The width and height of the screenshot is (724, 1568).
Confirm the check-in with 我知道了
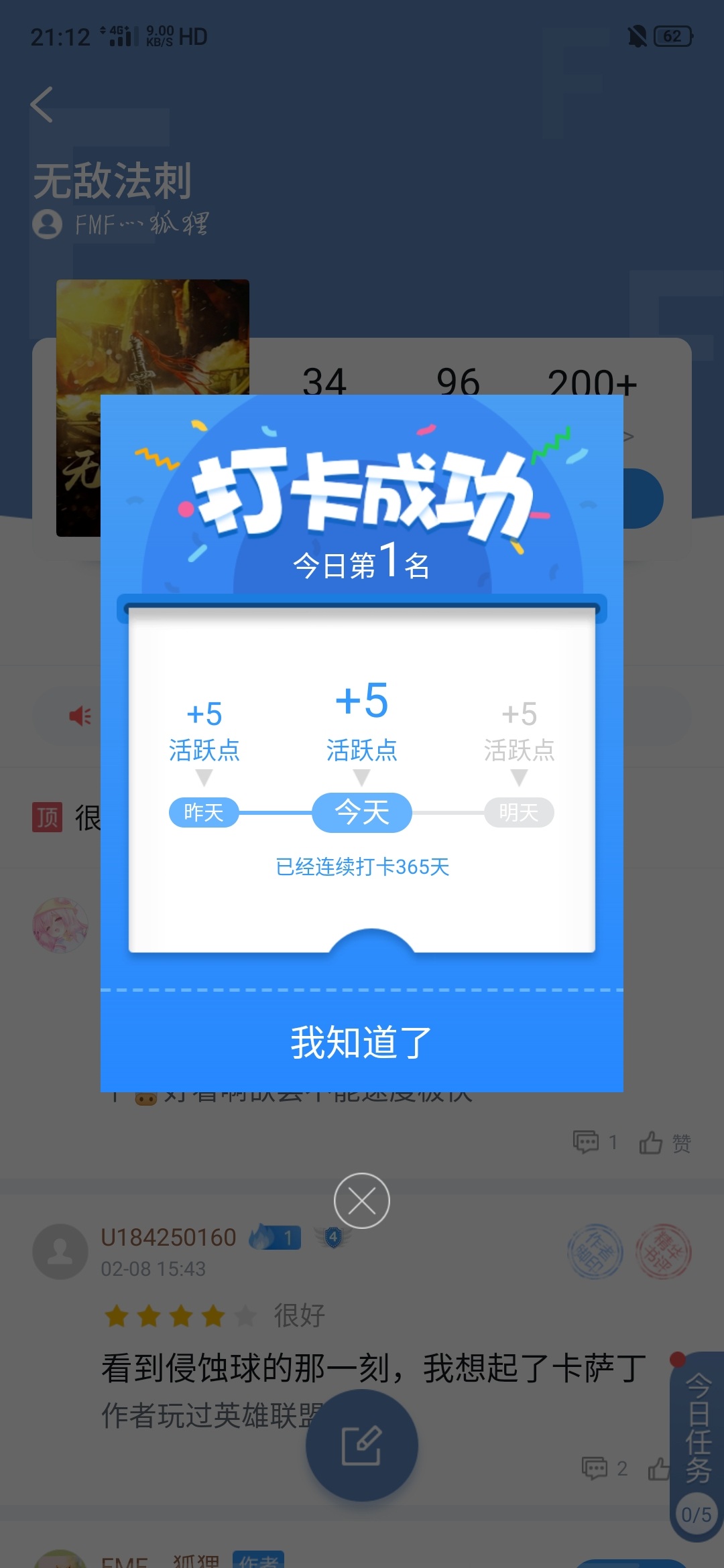[361, 1042]
